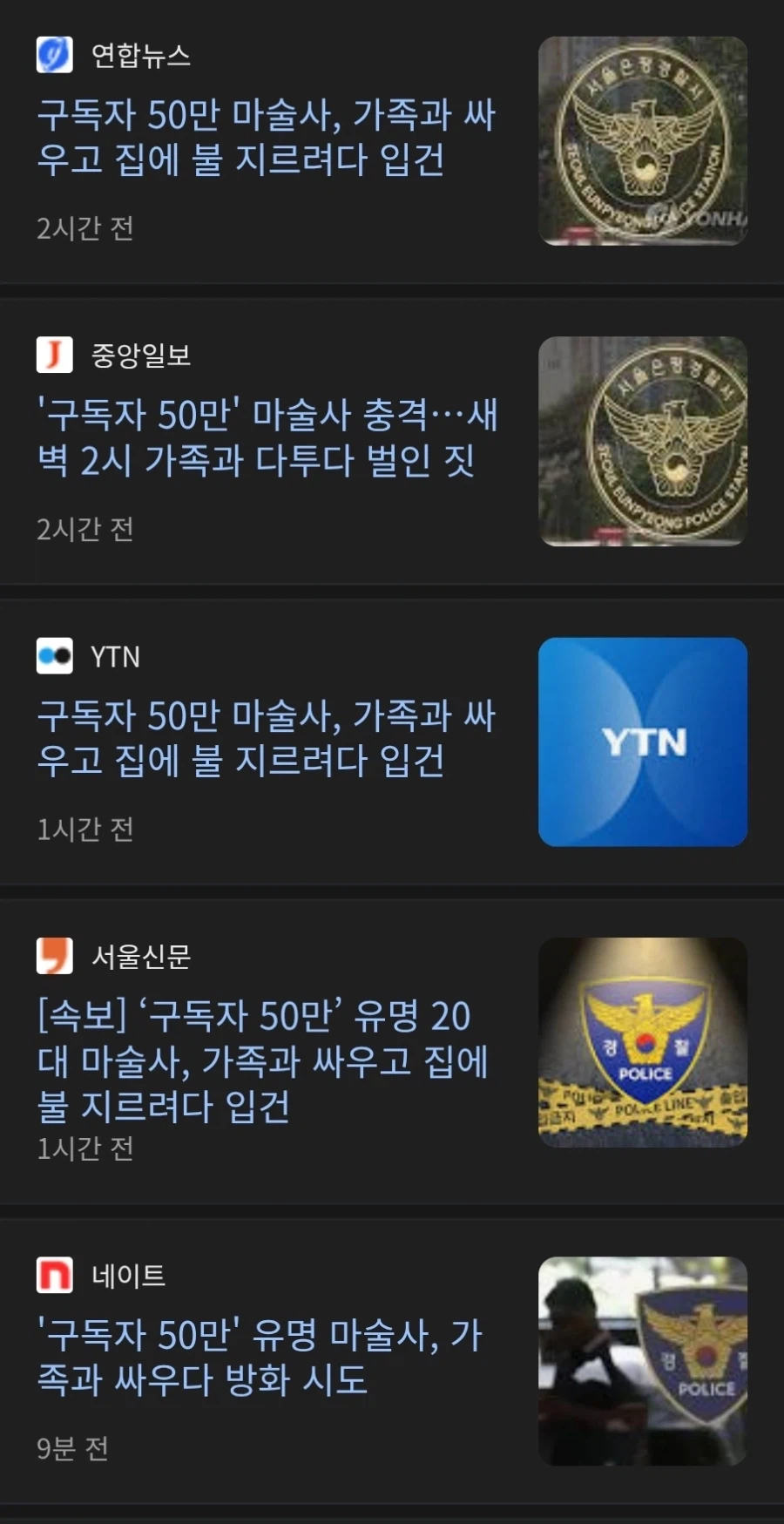Open the 서울신문 [속보] breaking news headline

tap(261, 1063)
